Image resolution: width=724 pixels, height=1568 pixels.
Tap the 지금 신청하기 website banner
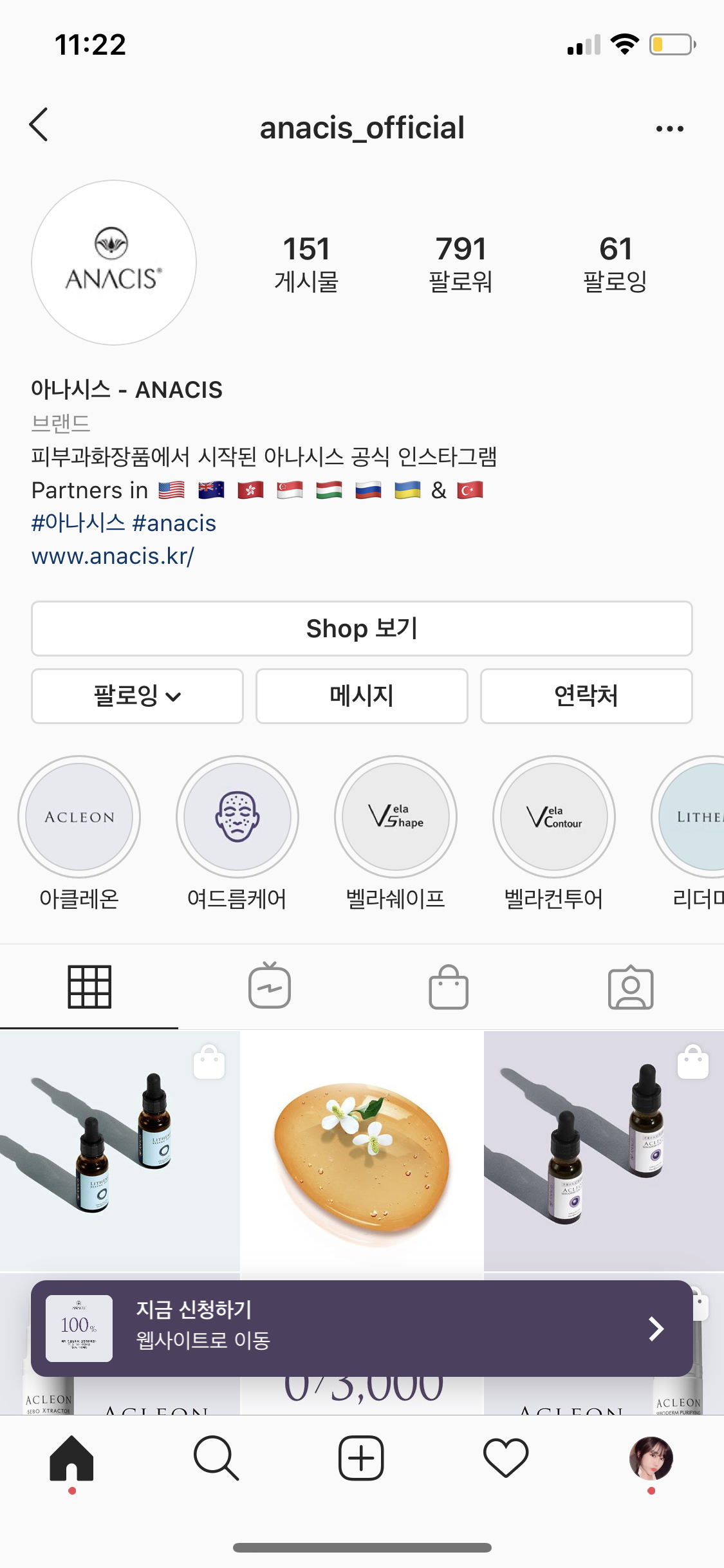362,1329
